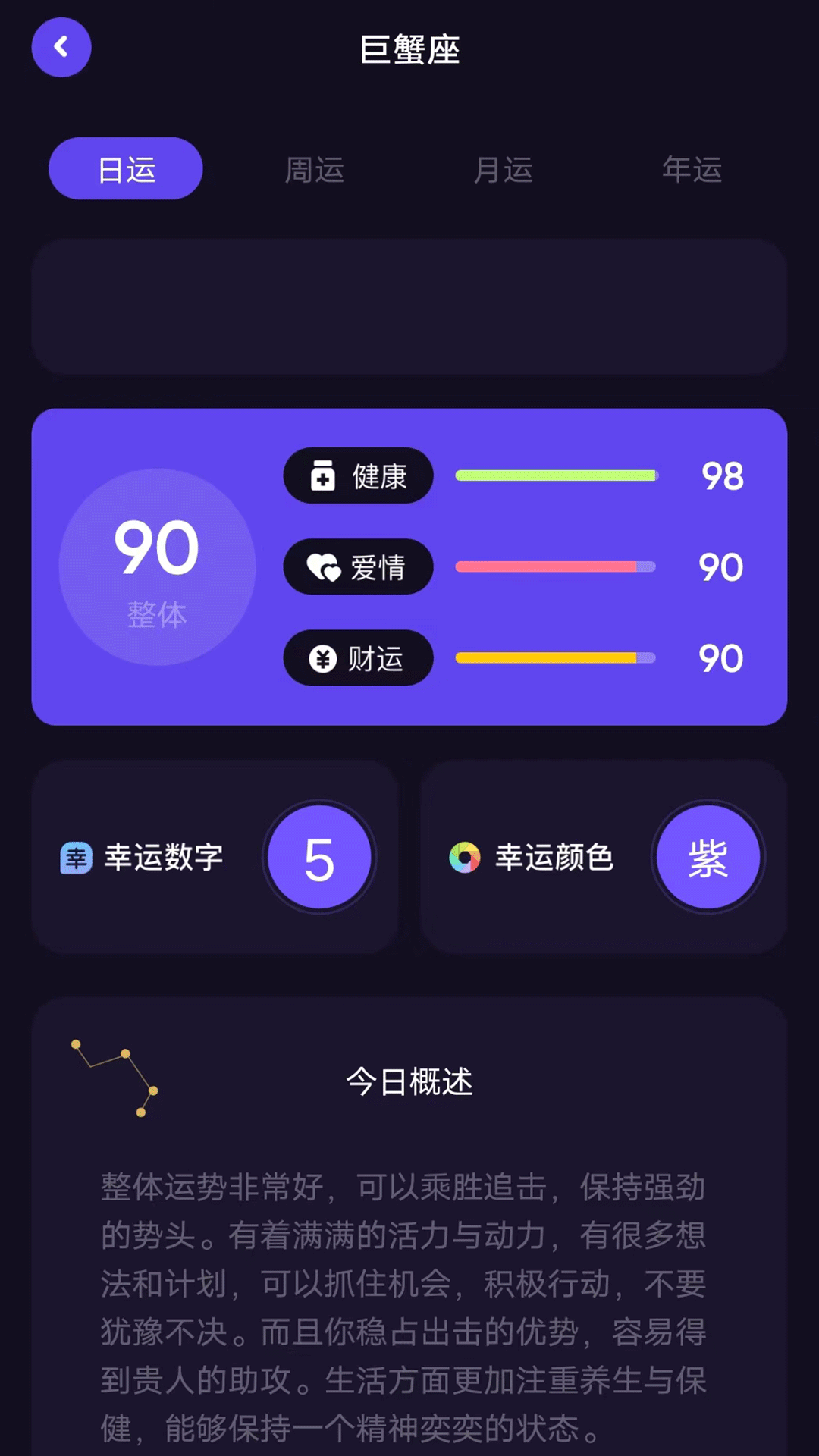Switch to the 年运 tab
Screen dimensions: 819x1456
click(x=692, y=169)
